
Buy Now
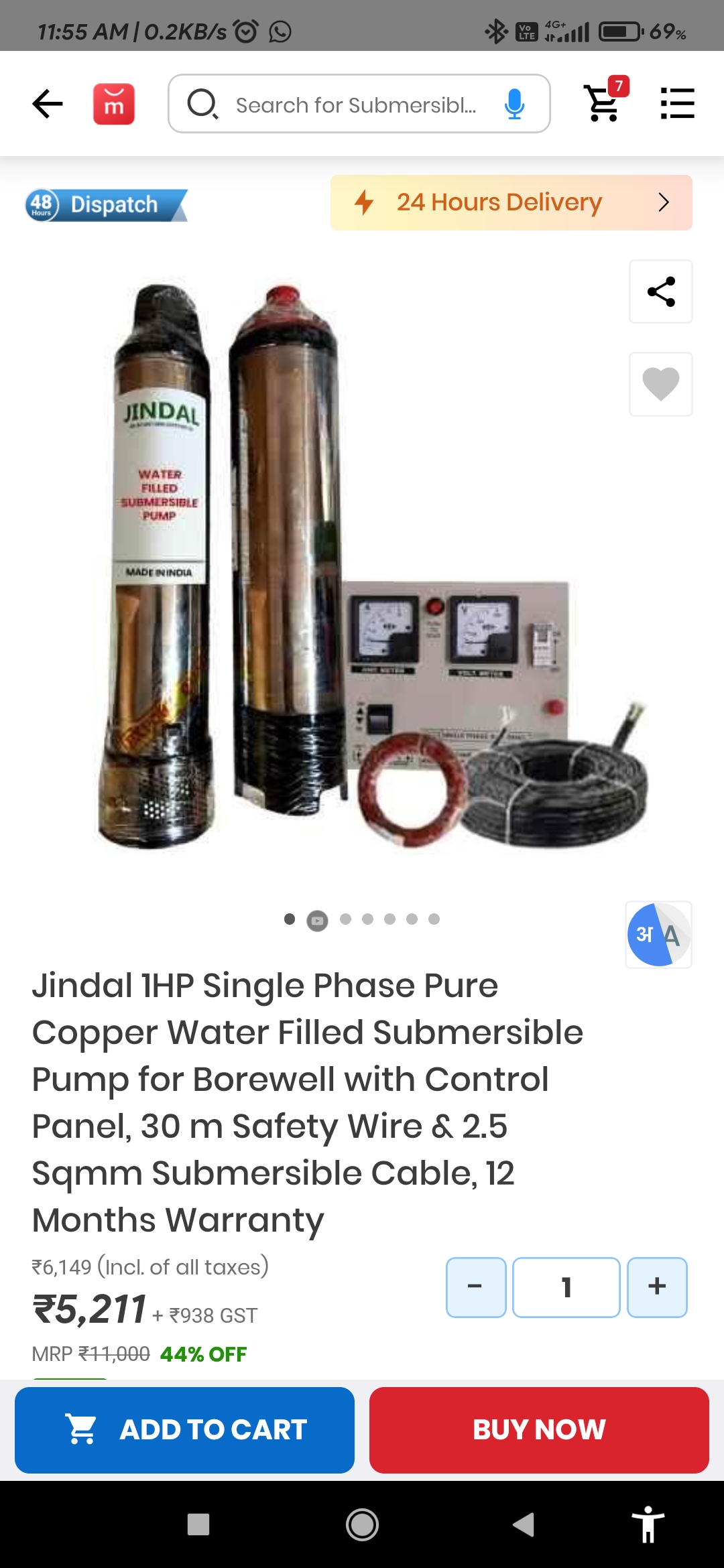539,1429
